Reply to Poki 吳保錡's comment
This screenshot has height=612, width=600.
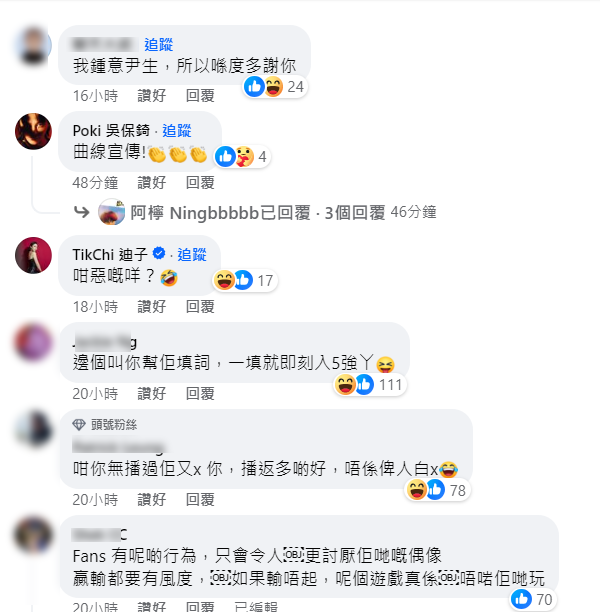pos(200,182)
